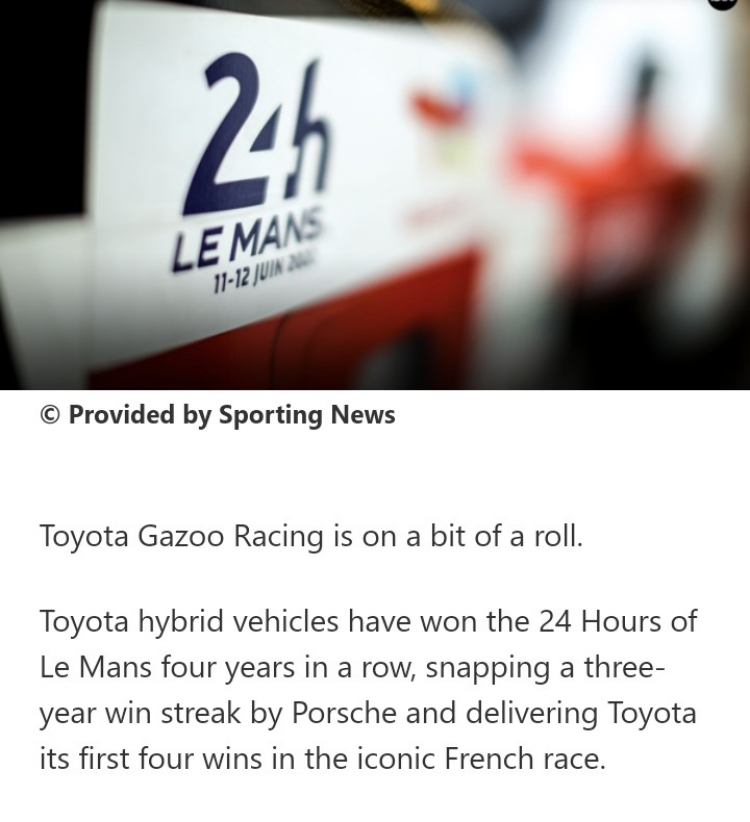Open the Le Mans article image
The width and height of the screenshot is (750, 822).
pyautogui.click(x=374, y=195)
